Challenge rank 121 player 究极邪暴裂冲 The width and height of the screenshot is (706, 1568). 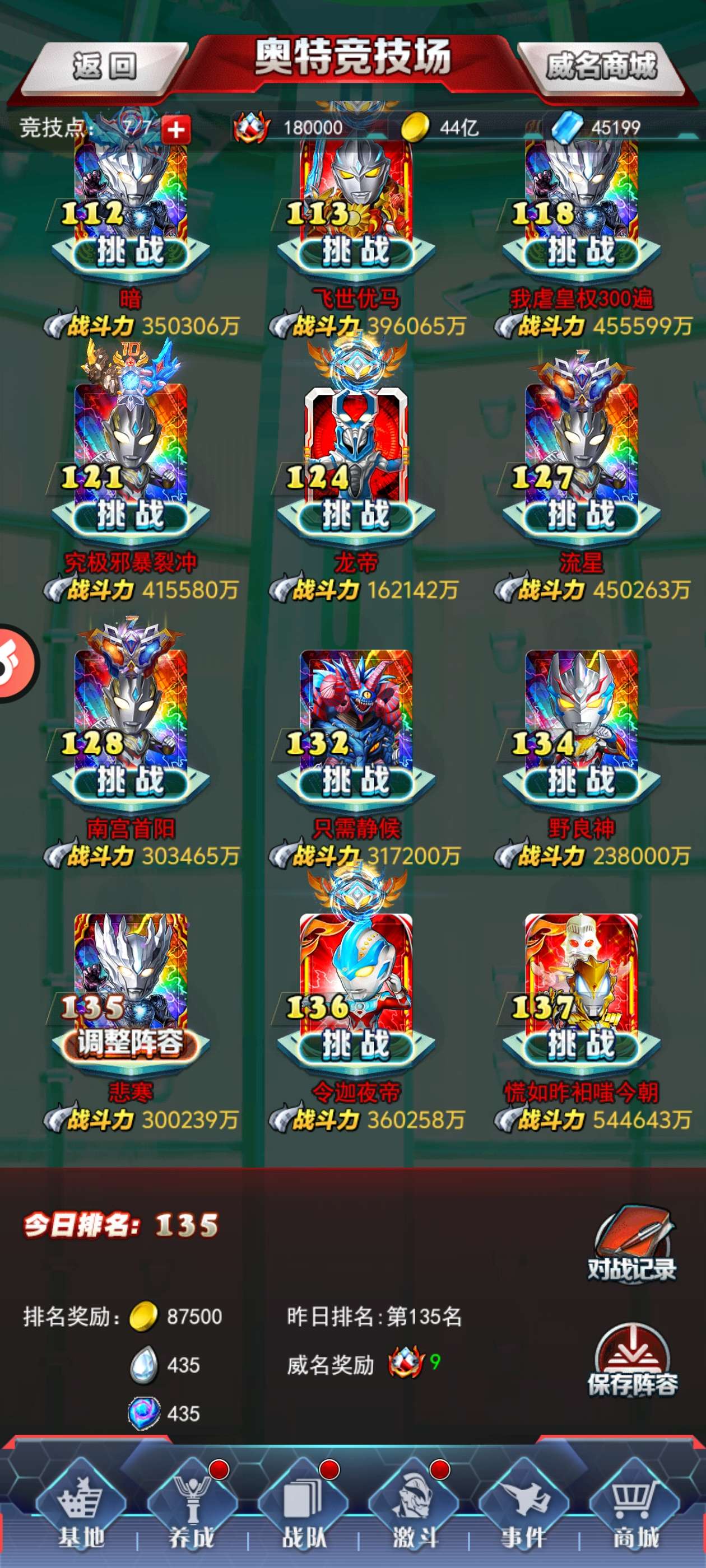click(x=131, y=515)
